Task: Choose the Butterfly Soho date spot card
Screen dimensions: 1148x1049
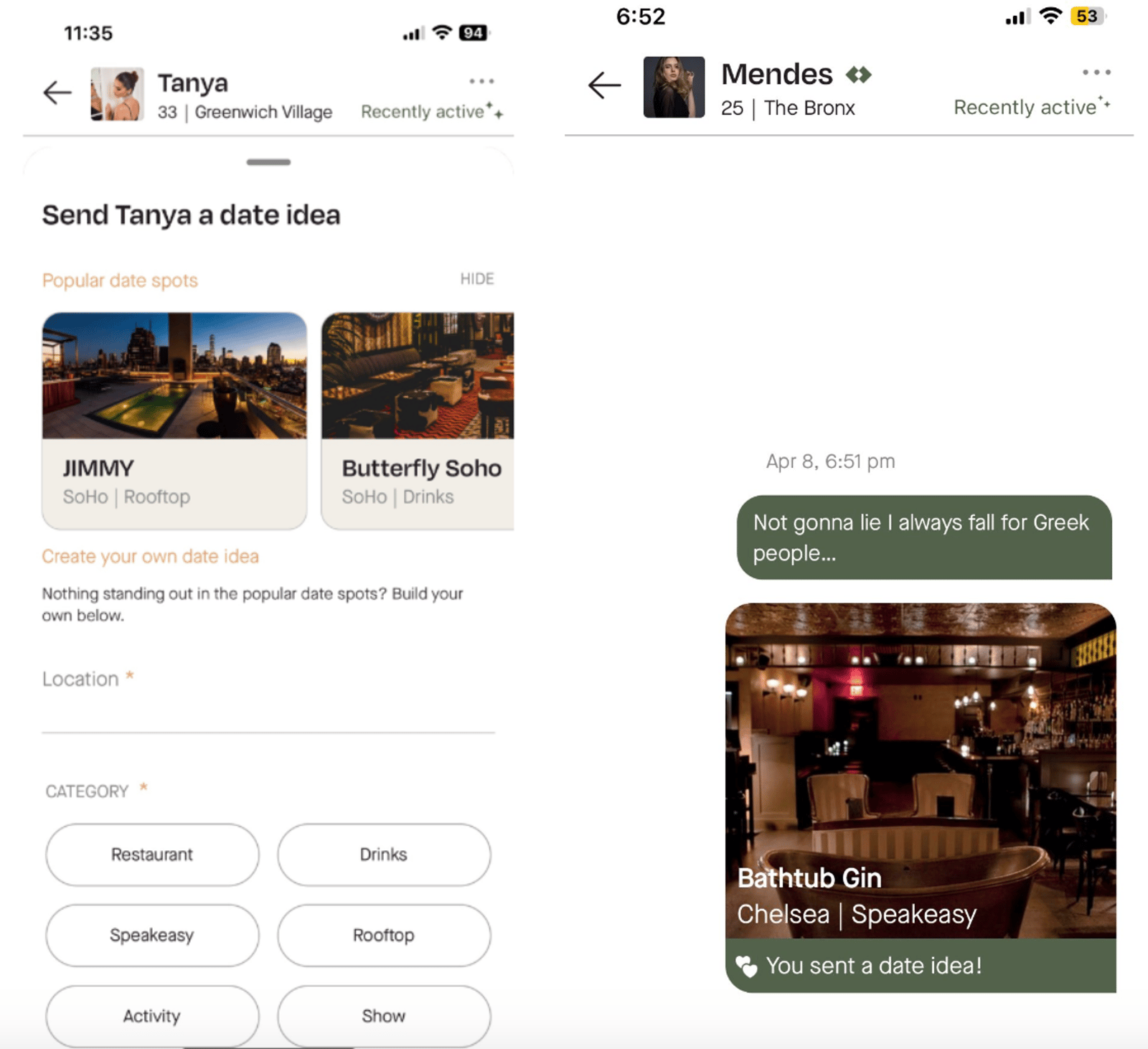Action: click(418, 420)
